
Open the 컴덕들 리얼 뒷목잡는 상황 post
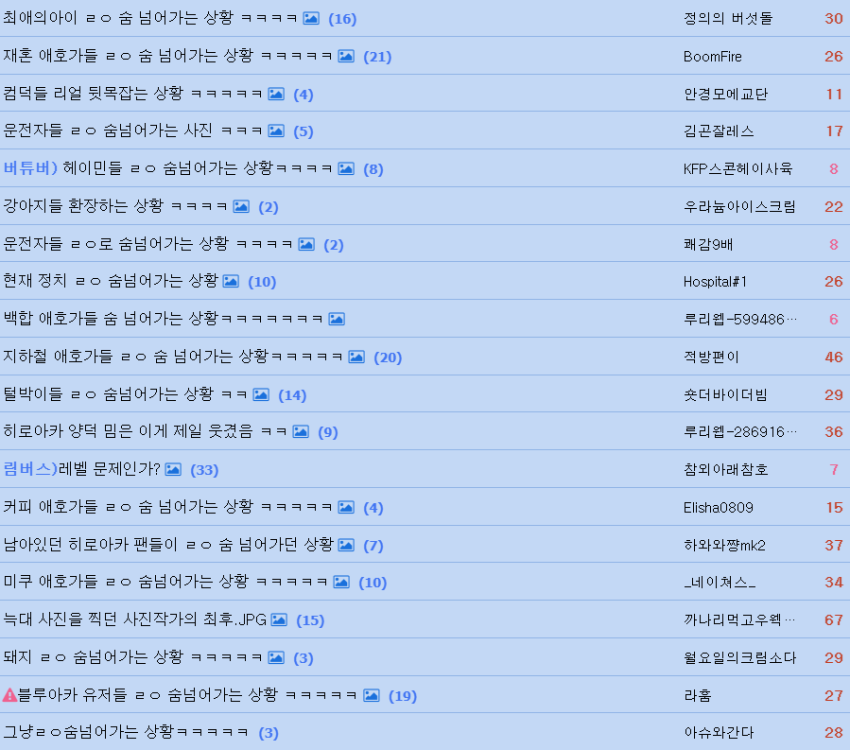[x=132, y=93]
